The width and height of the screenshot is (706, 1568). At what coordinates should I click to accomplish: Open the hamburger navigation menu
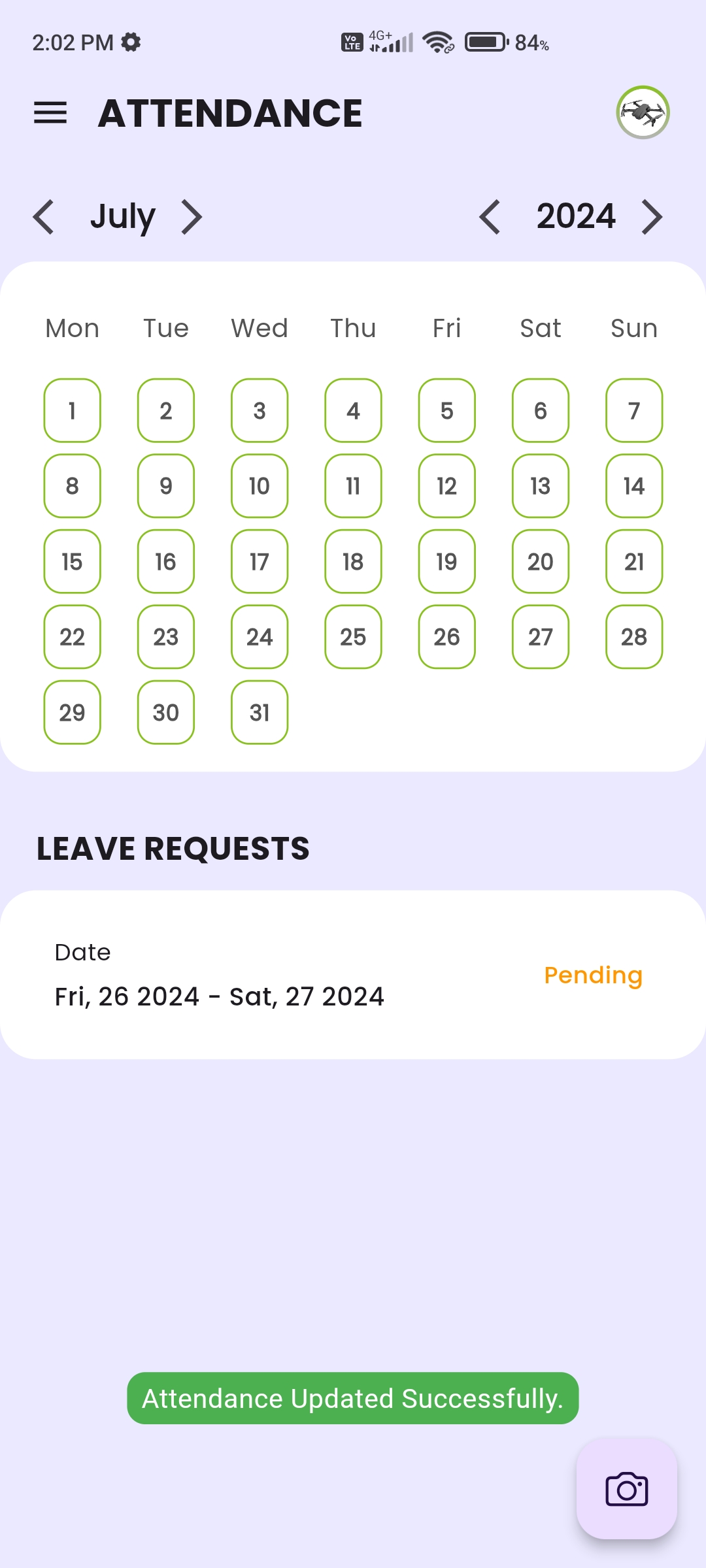[50, 113]
